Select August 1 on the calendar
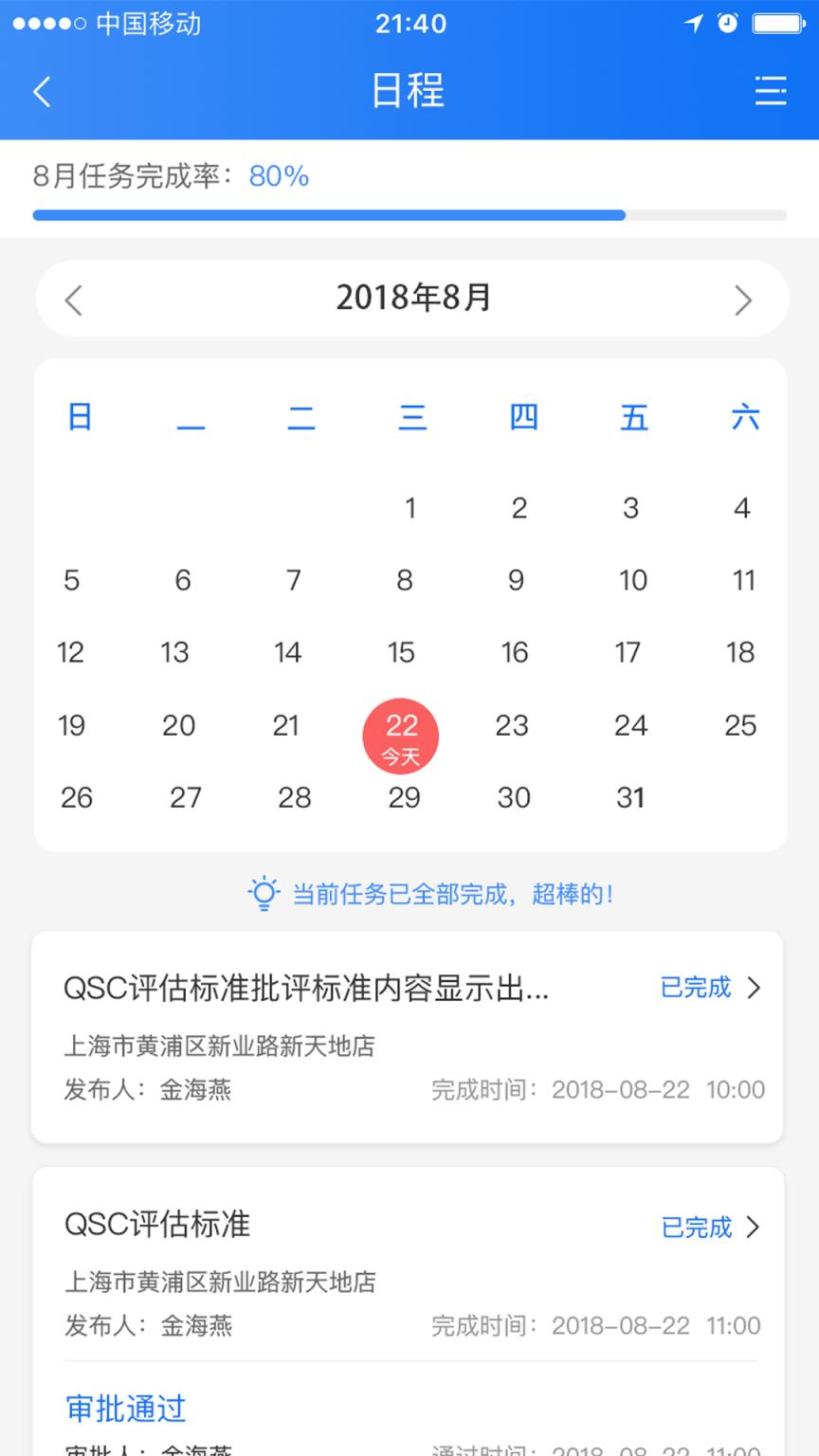Screen dimensions: 819x1456 [x=411, y=508]
